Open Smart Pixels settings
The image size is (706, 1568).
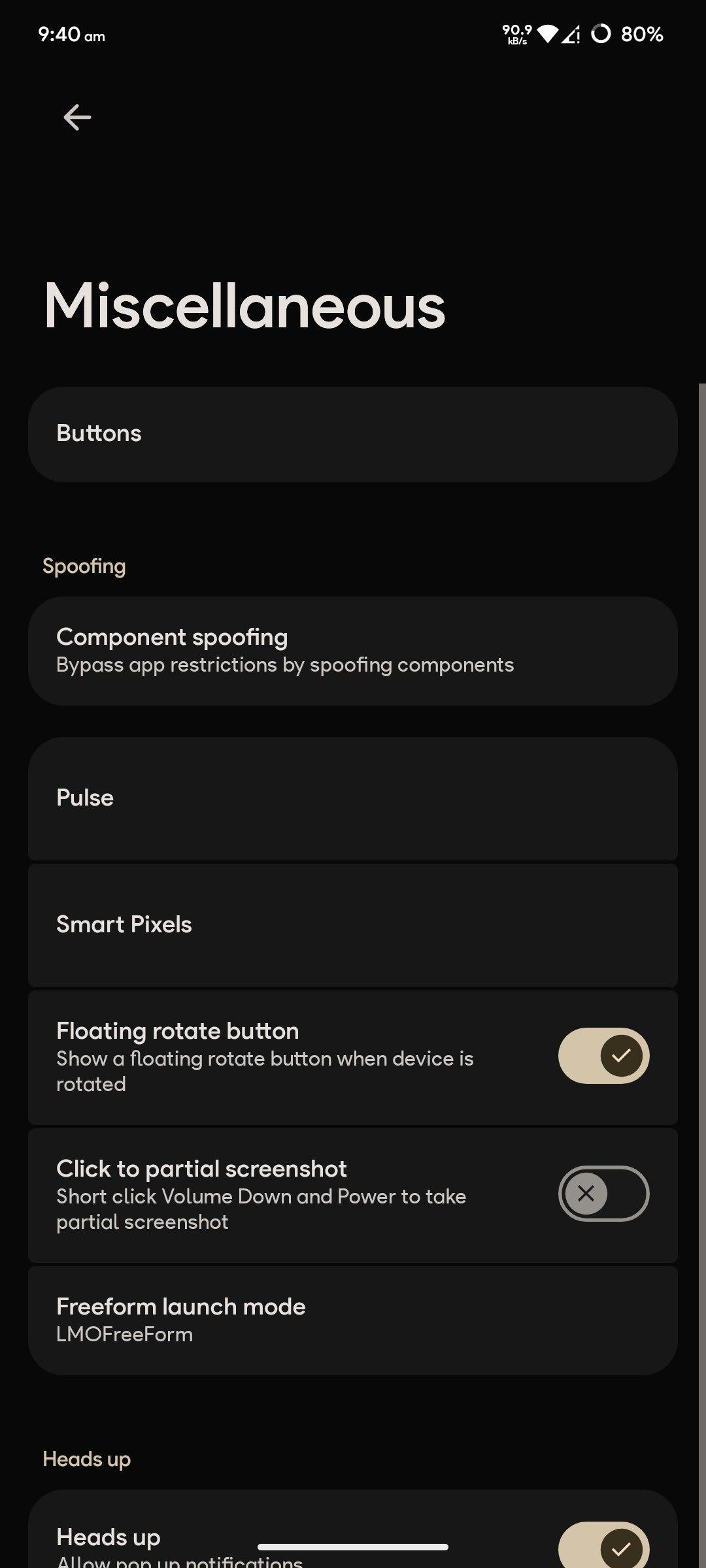click(x=353, y=925)
